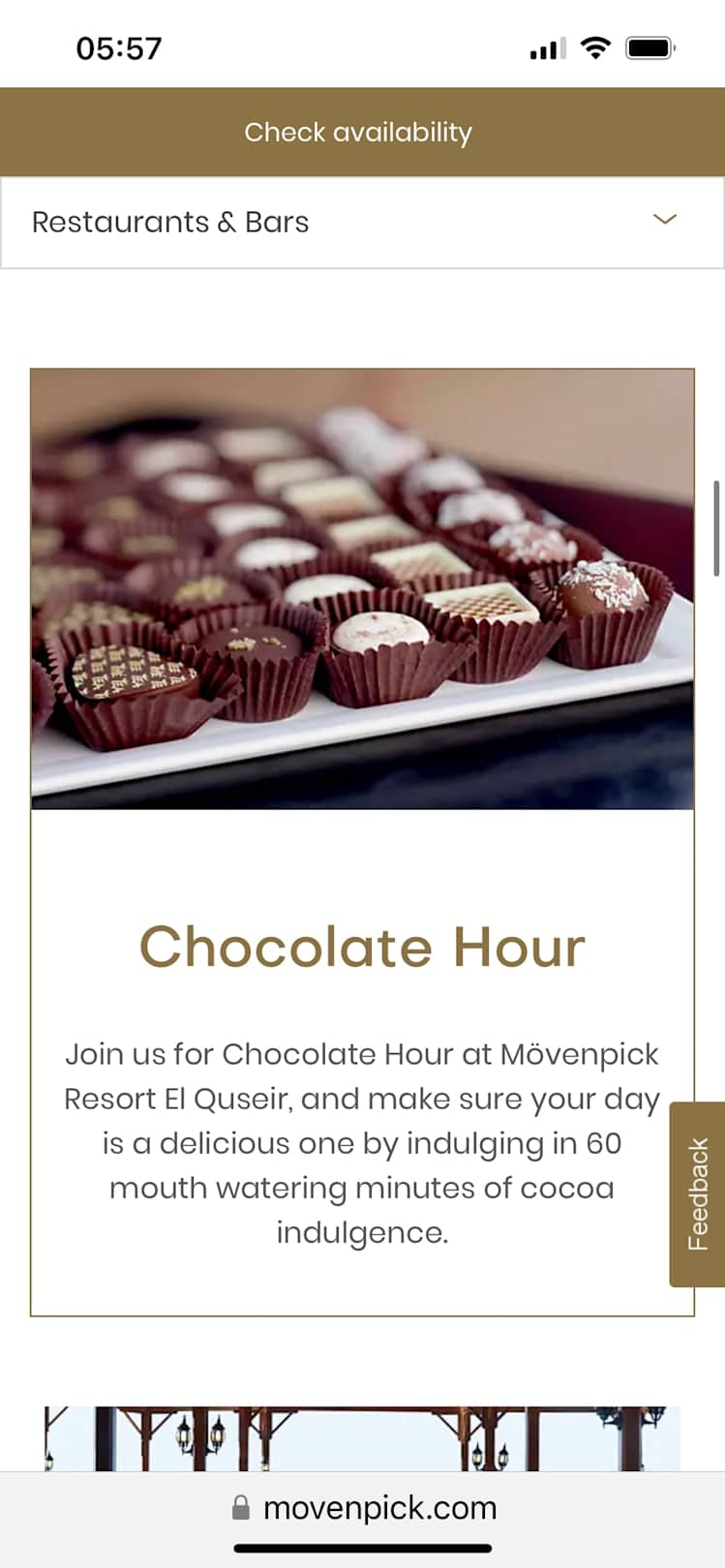Tap the Check availability button

(x=358, y=132)
